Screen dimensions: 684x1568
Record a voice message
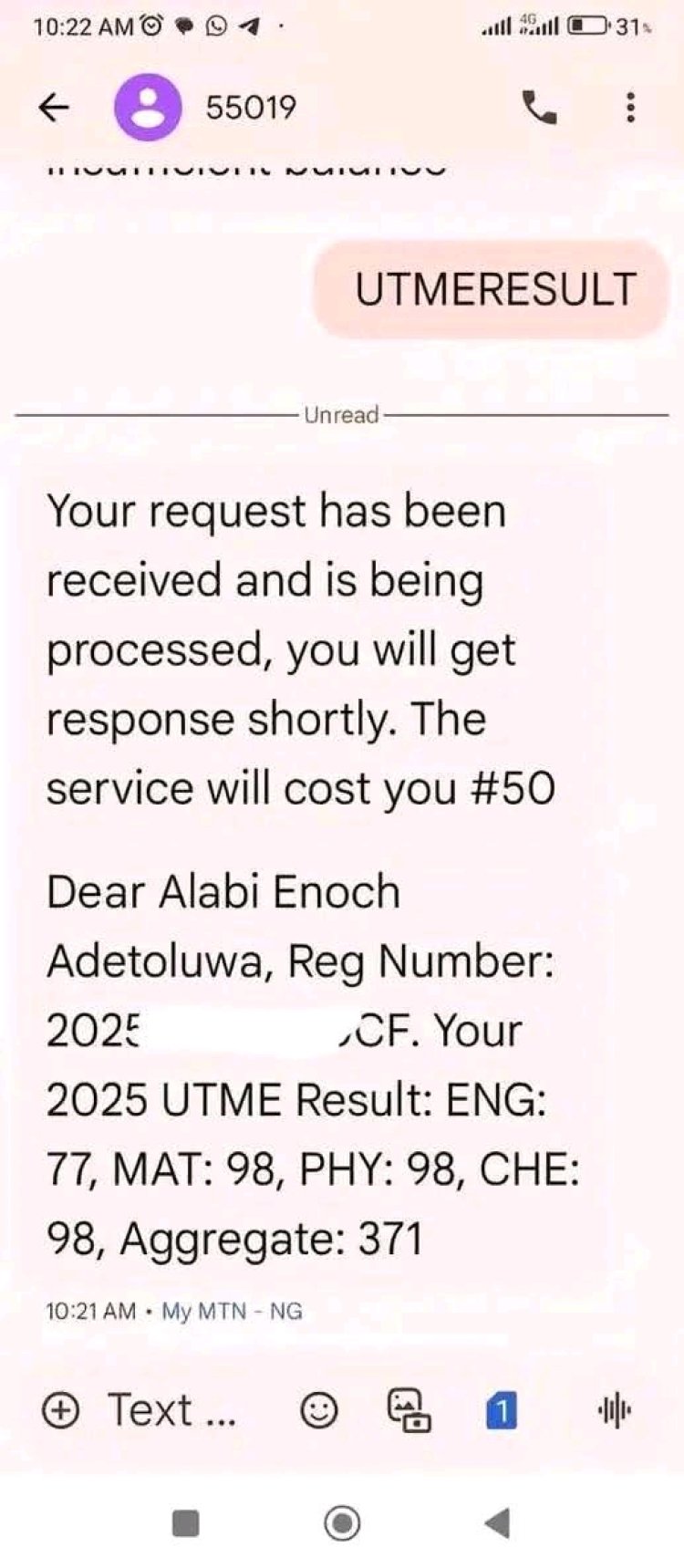pos(615,1410)
